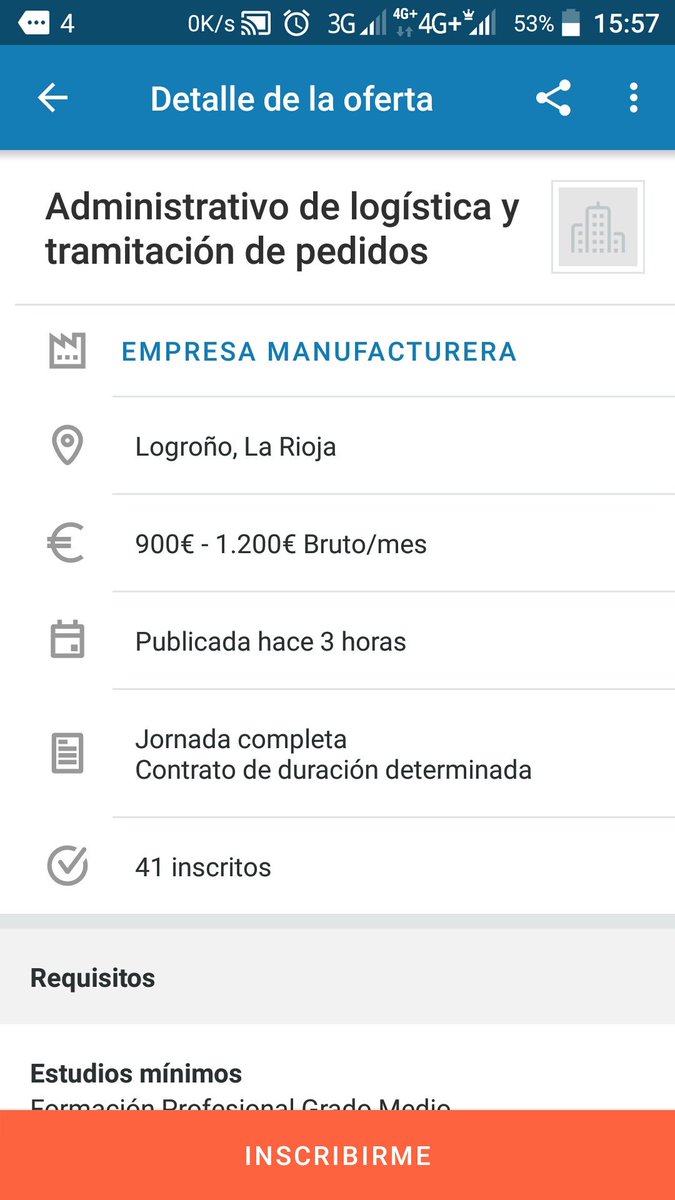Share this job offer

(x=553, y=98)
